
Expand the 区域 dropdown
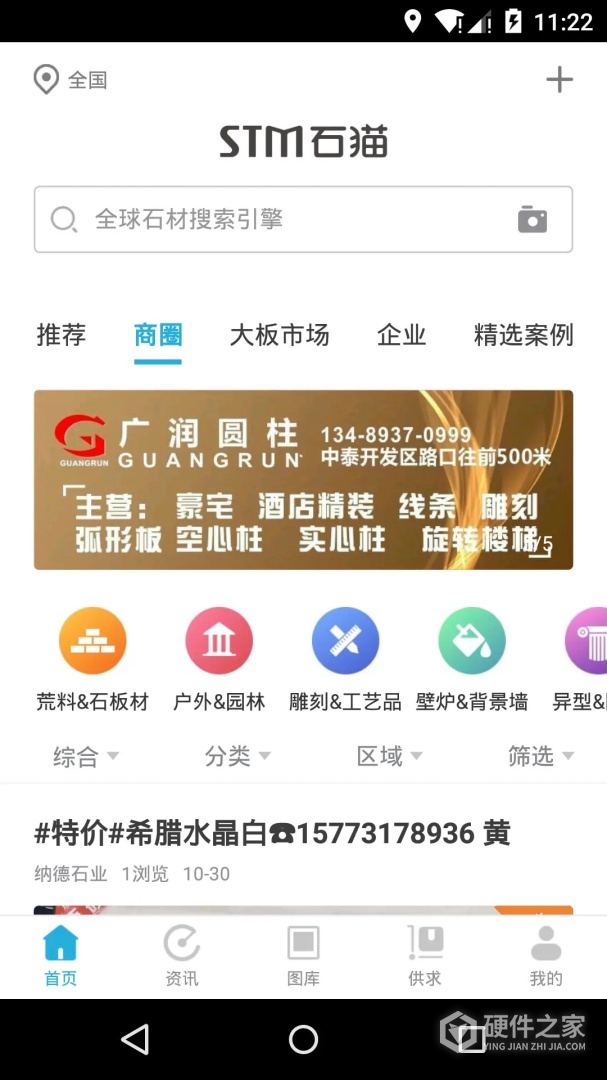coord(389,756)
